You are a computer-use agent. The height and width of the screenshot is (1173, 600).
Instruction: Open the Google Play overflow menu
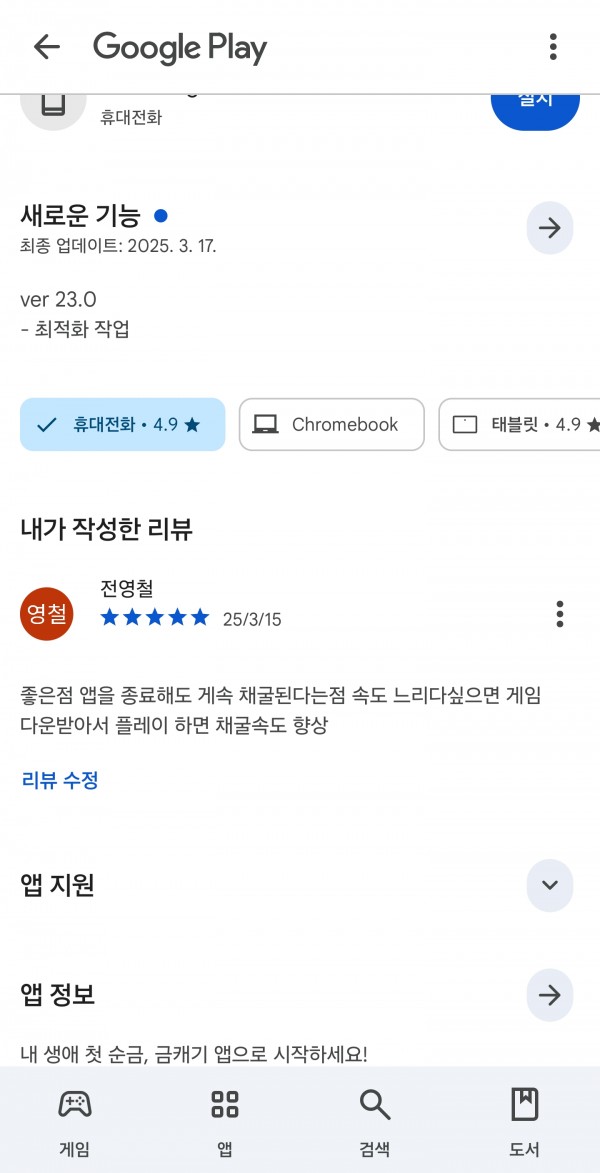[x=553, y=47]
